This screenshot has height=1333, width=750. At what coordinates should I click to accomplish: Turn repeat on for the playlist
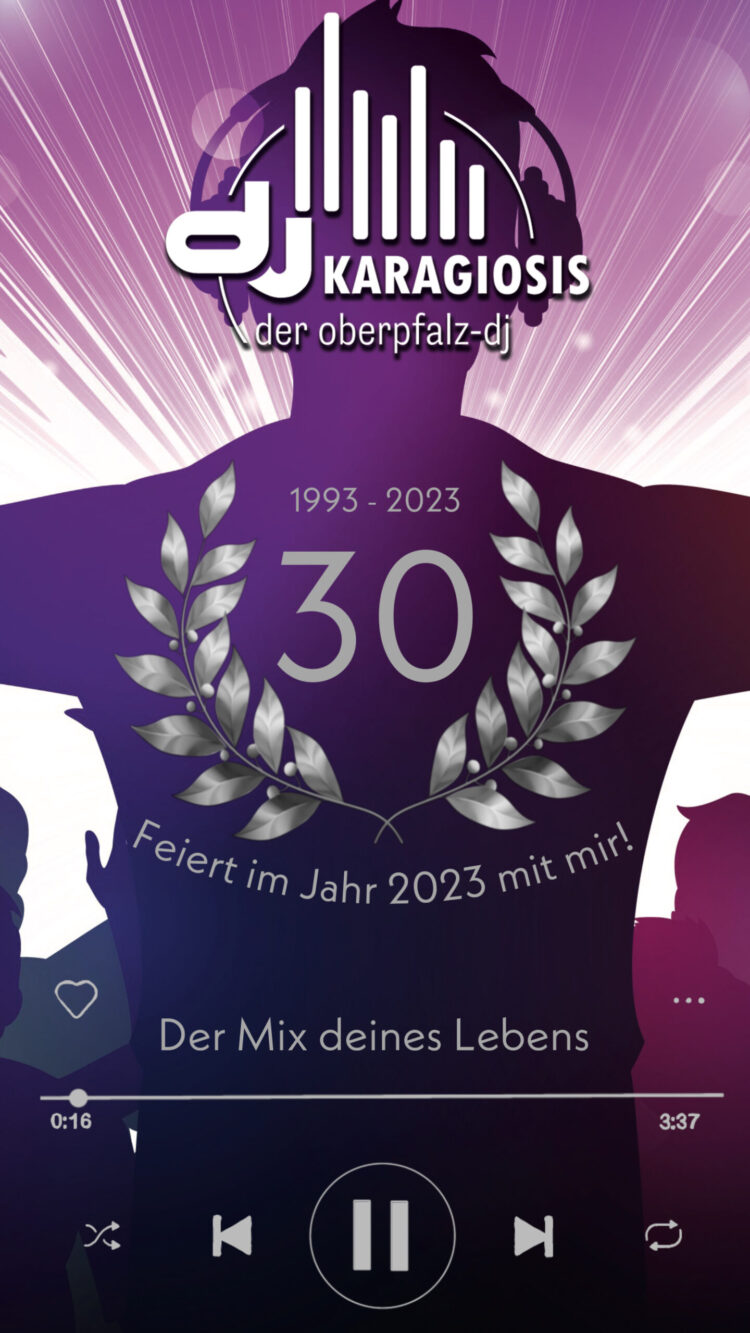coord(665,1235)
